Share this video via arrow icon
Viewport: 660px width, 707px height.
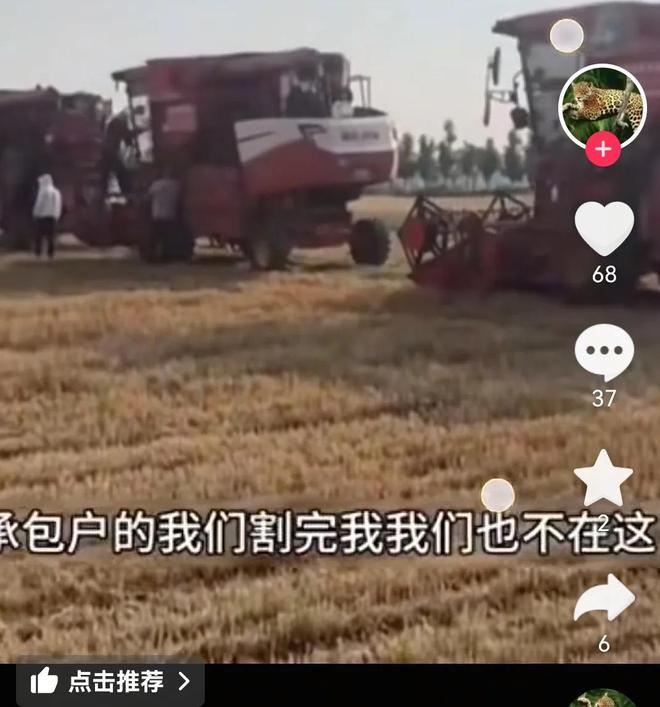pyautogui.click(x=604, y=599)
